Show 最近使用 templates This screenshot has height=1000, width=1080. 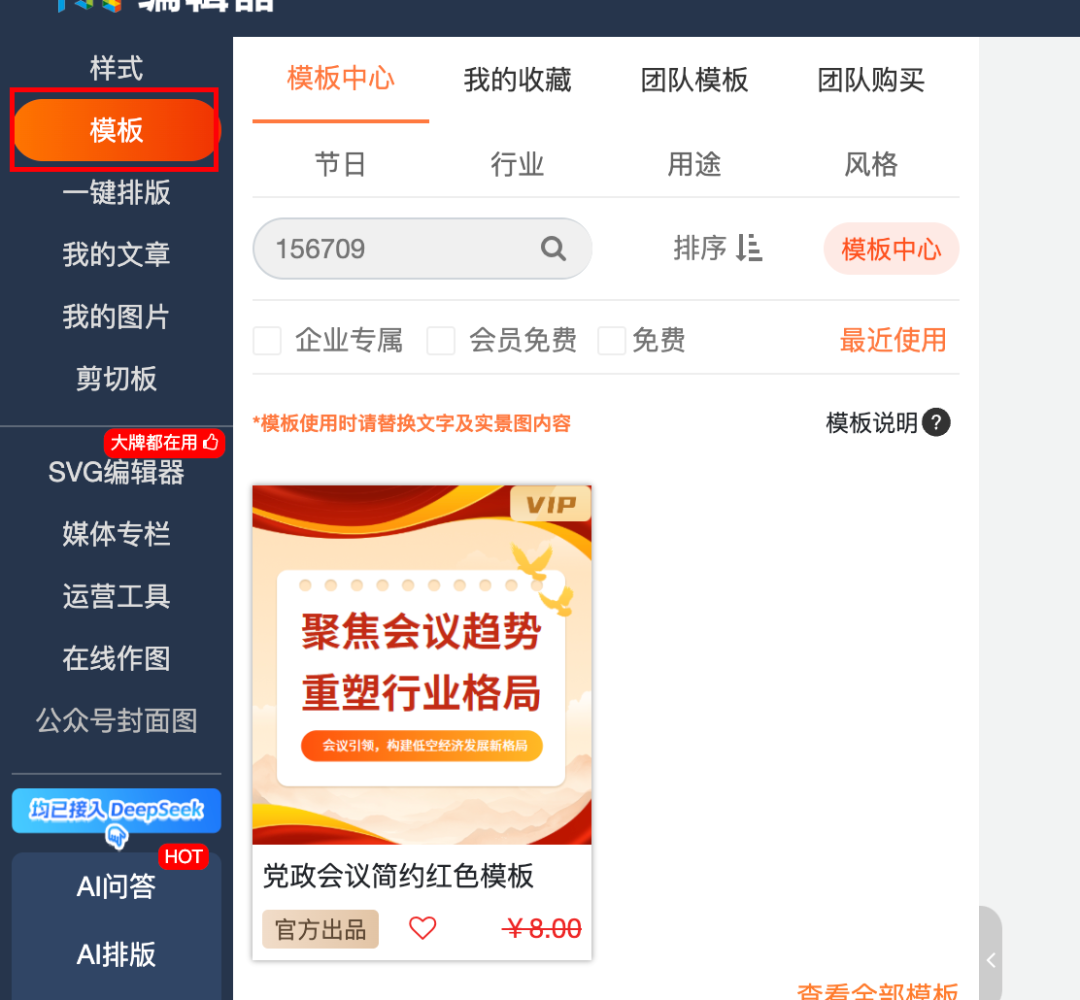tap(892, 340)
